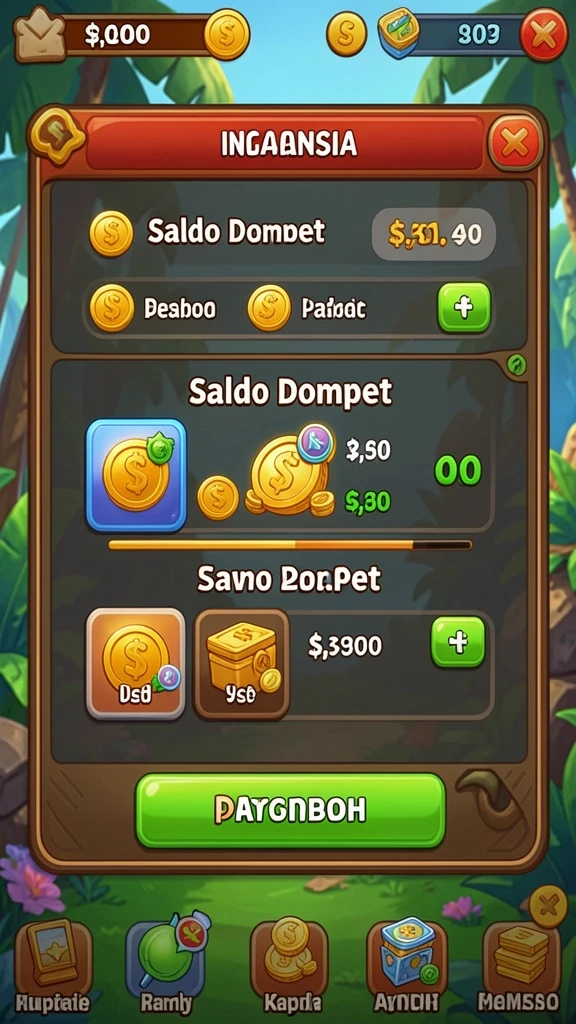Open the MeMSSO tab

522,965
